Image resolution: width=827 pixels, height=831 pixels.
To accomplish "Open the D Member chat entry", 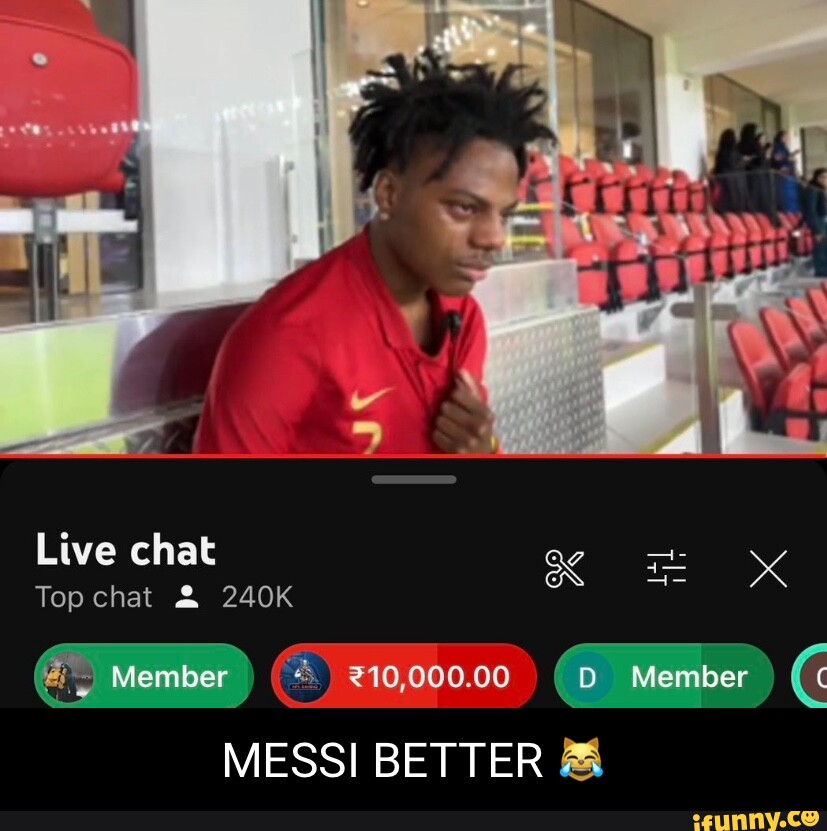I will click(x=663, y=677).
